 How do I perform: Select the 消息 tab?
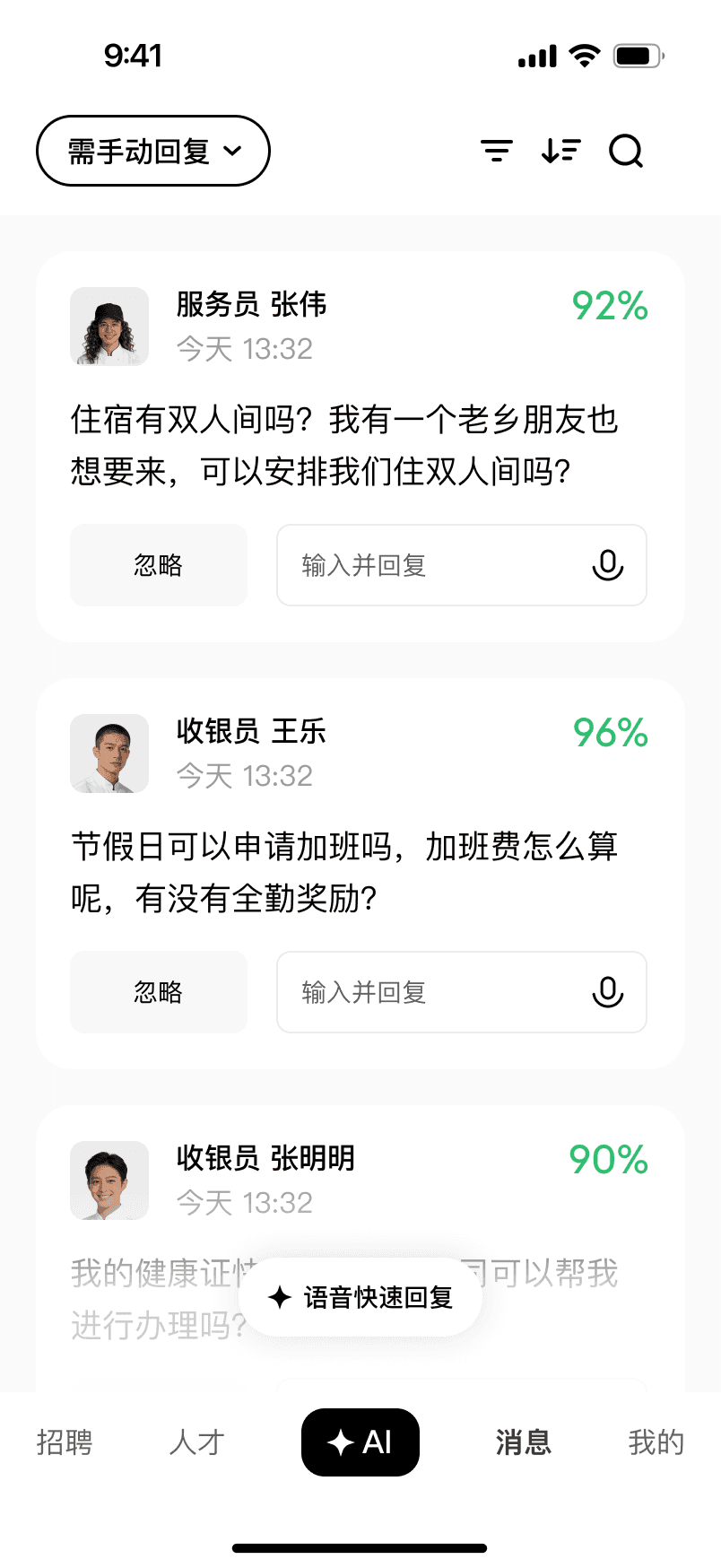524,1442
